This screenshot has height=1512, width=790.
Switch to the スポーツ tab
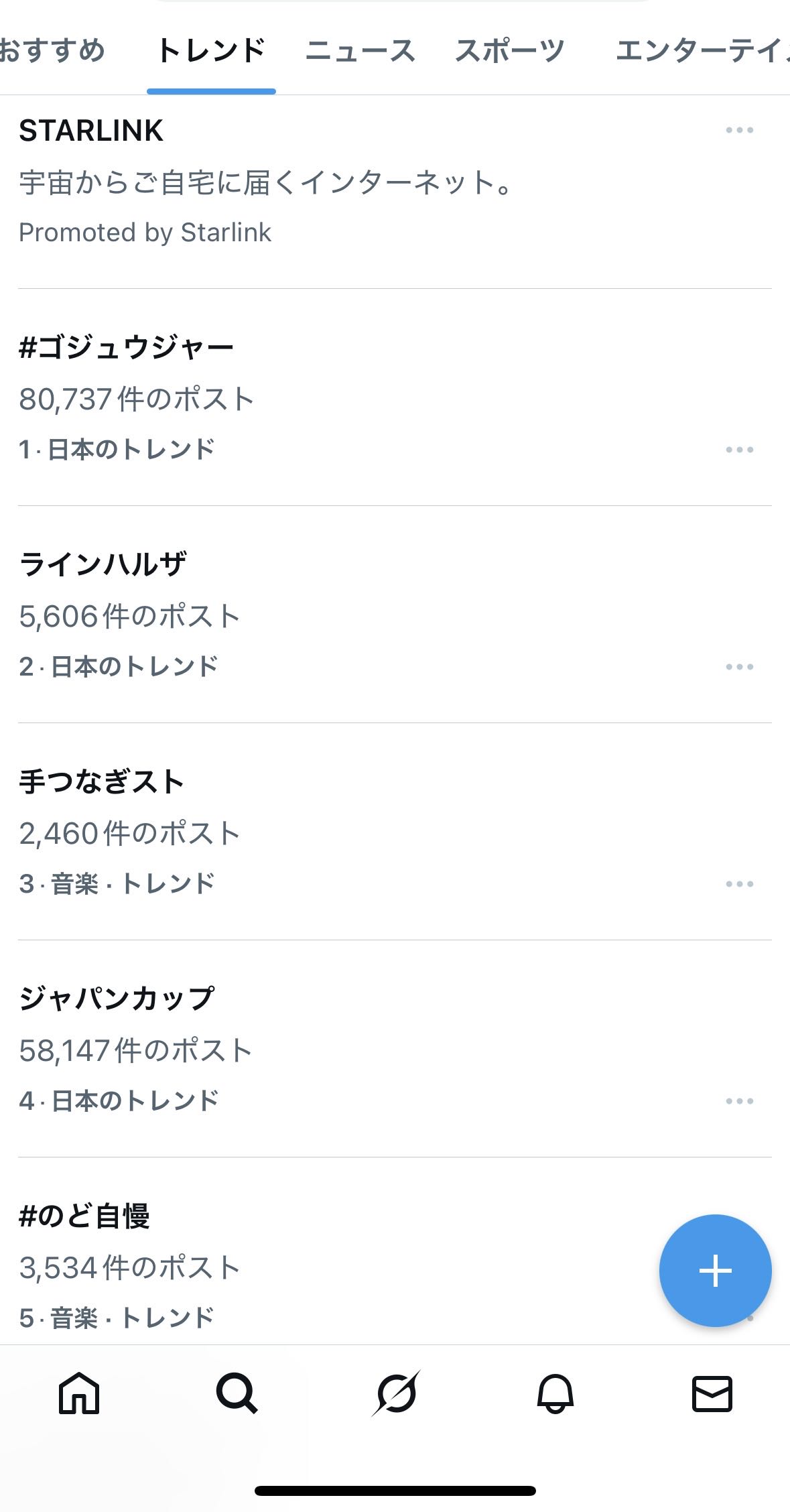509,51
